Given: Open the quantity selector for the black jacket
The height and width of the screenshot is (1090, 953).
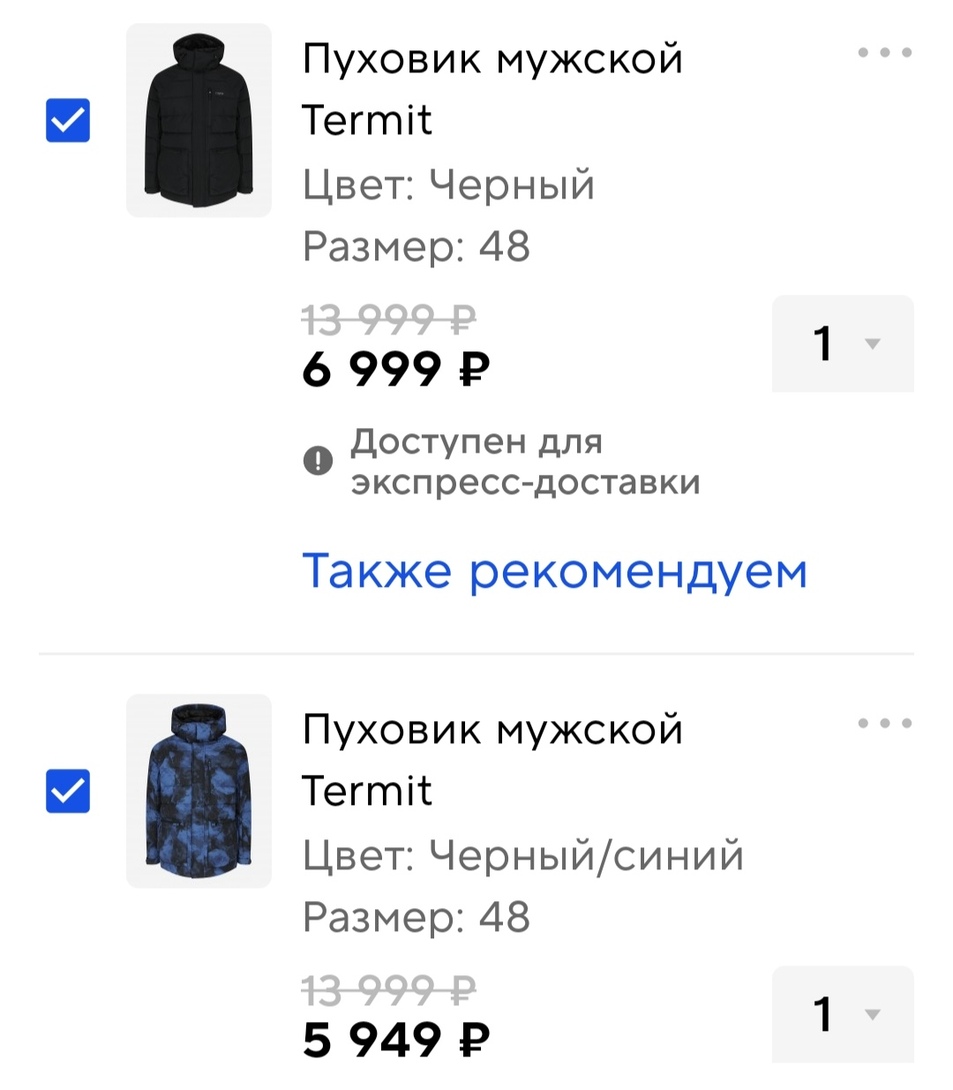Looking at the screenshot, I should [842, 344].
